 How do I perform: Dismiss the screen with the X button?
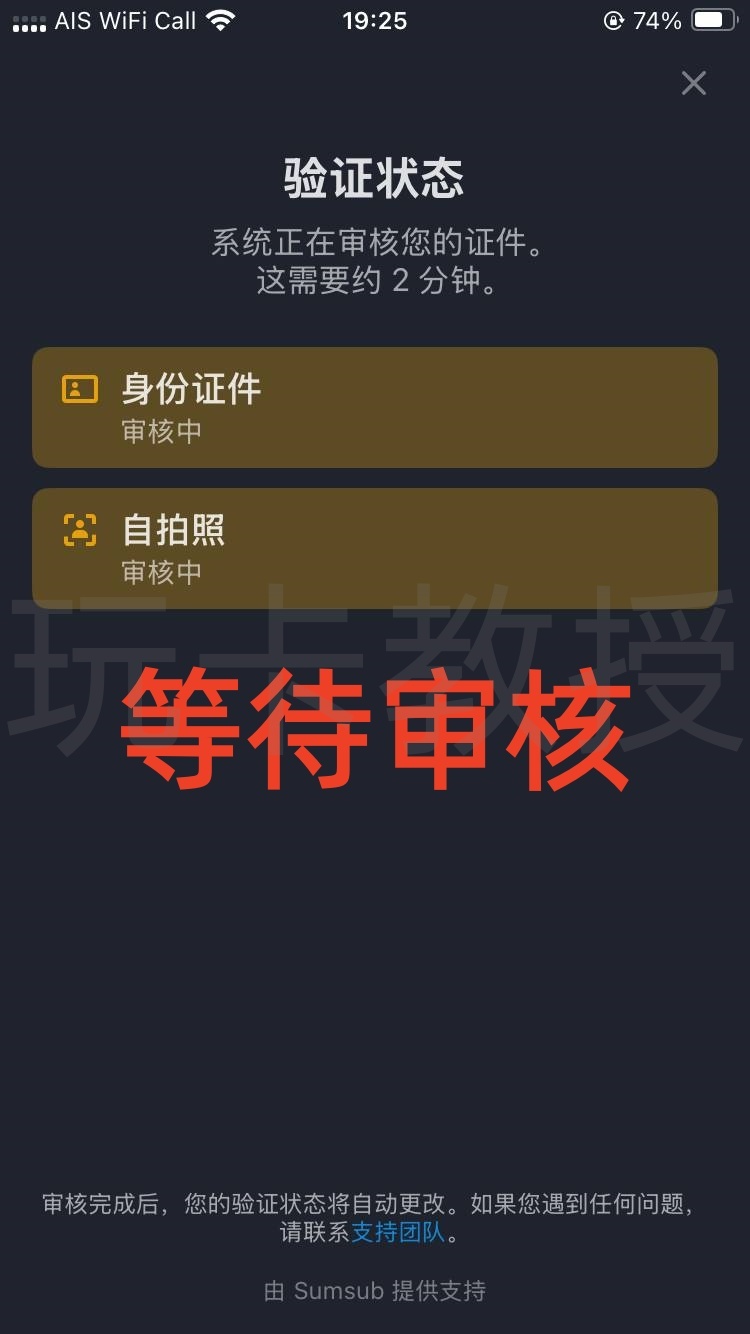pyautogui.click(x=693, y=83)
